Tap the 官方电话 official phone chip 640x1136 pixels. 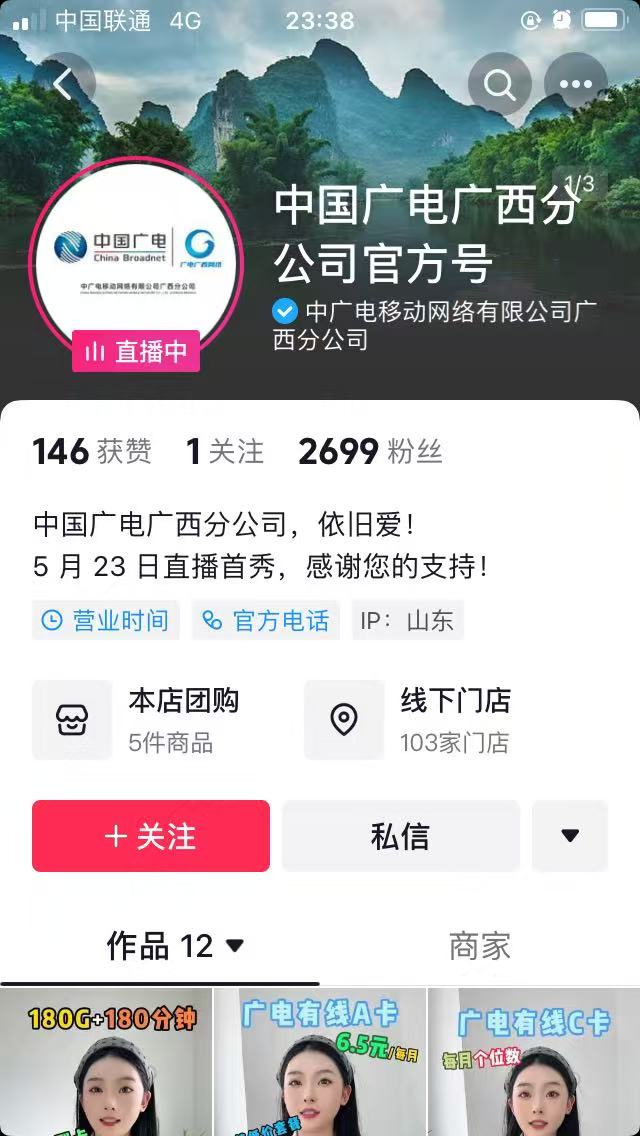click(x=266, y=621)
